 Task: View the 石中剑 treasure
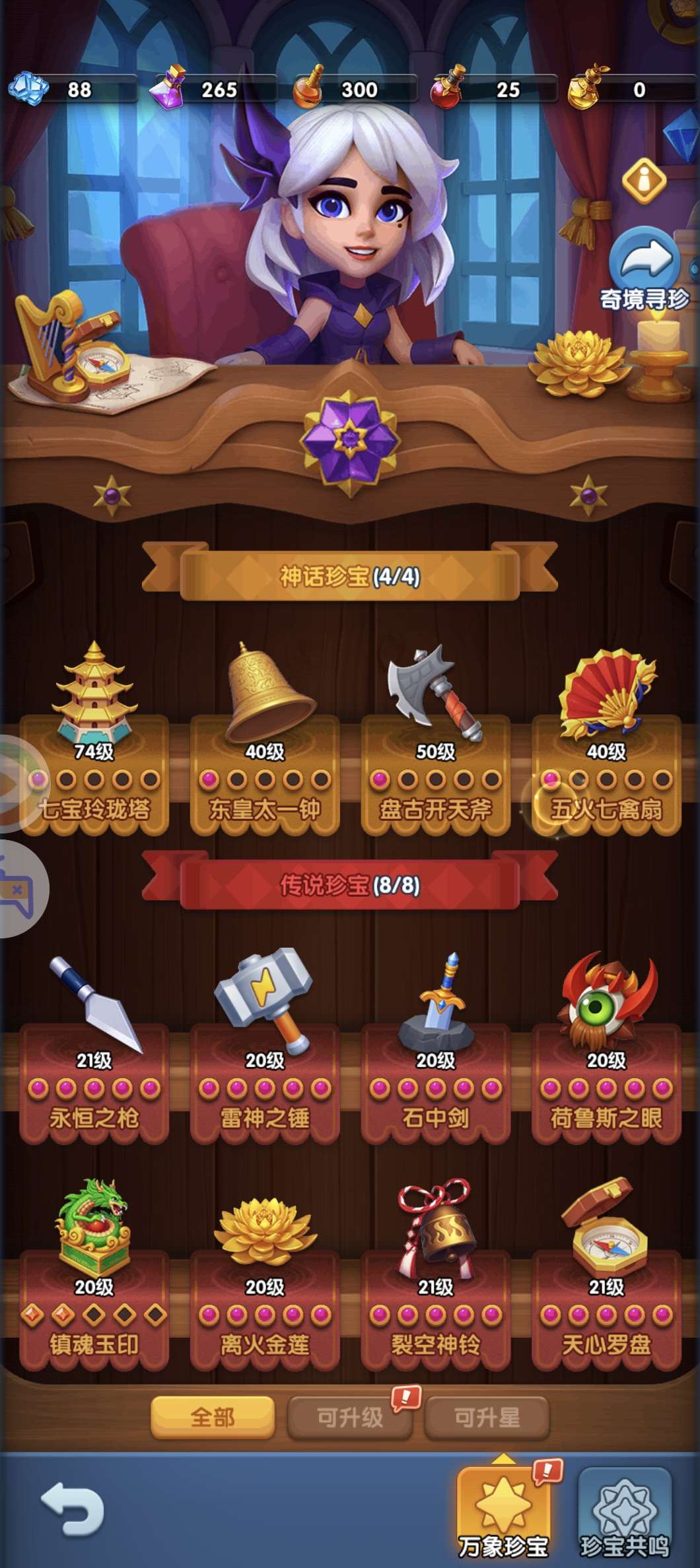[435, 1047]
